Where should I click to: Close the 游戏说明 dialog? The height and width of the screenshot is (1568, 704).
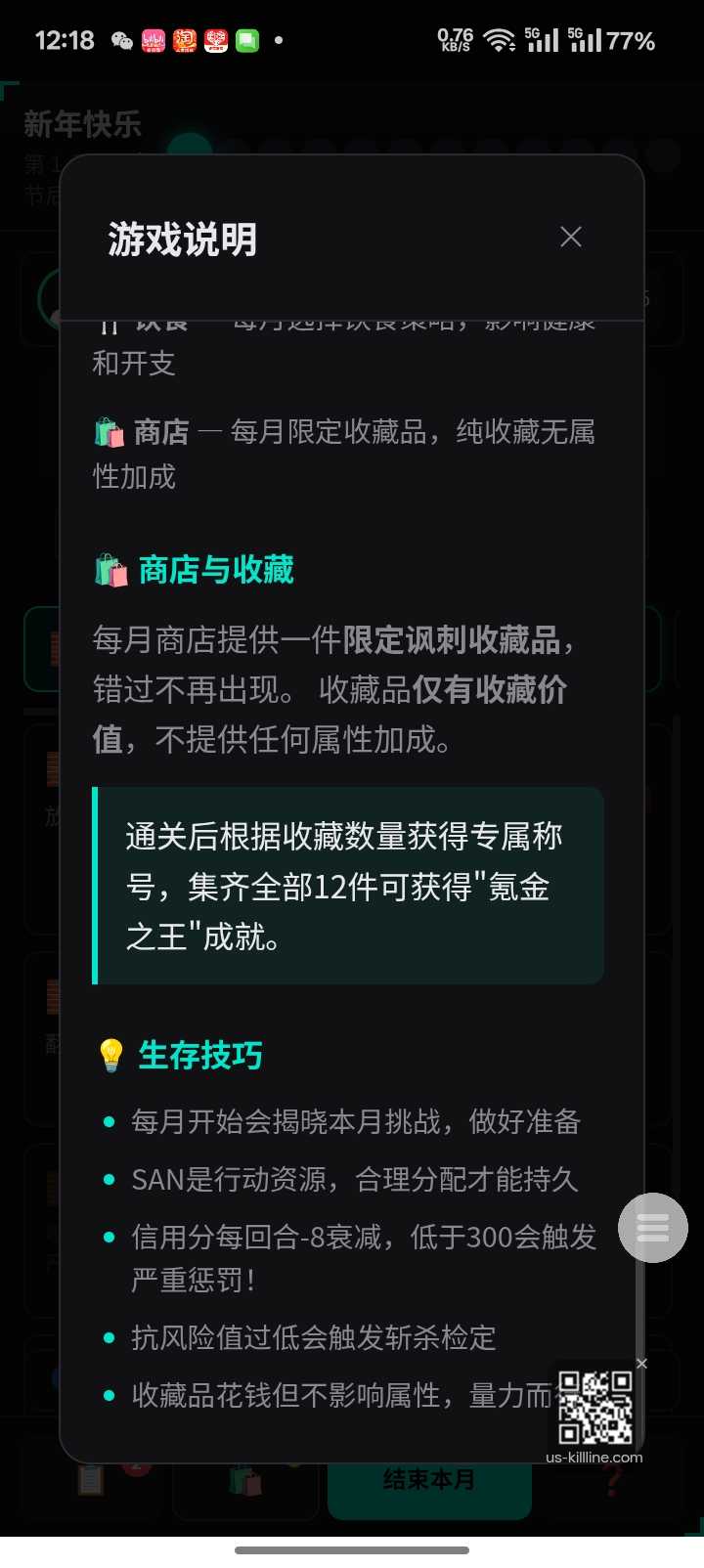tap(571, 237)
